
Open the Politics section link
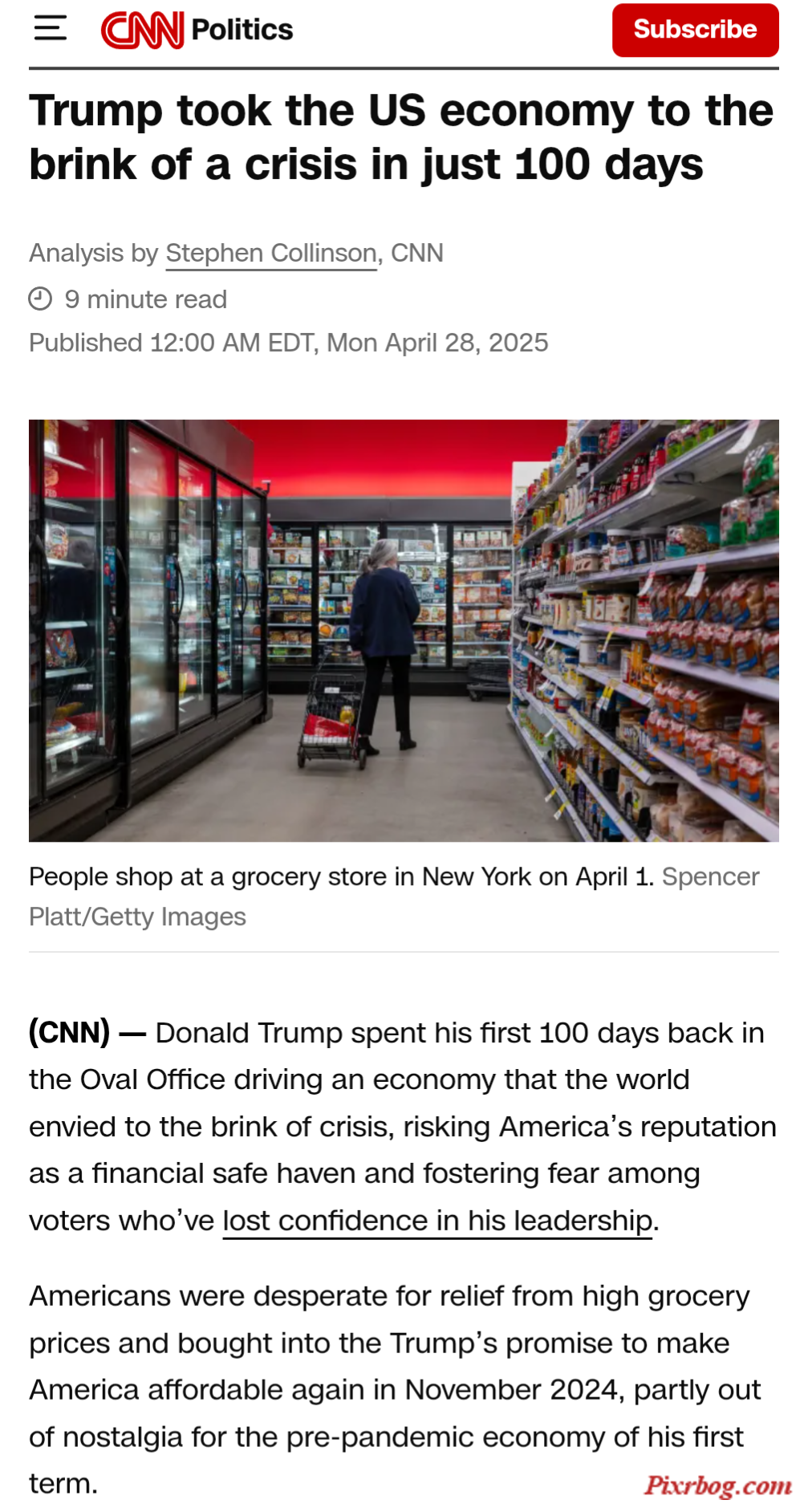pos(242,30)
